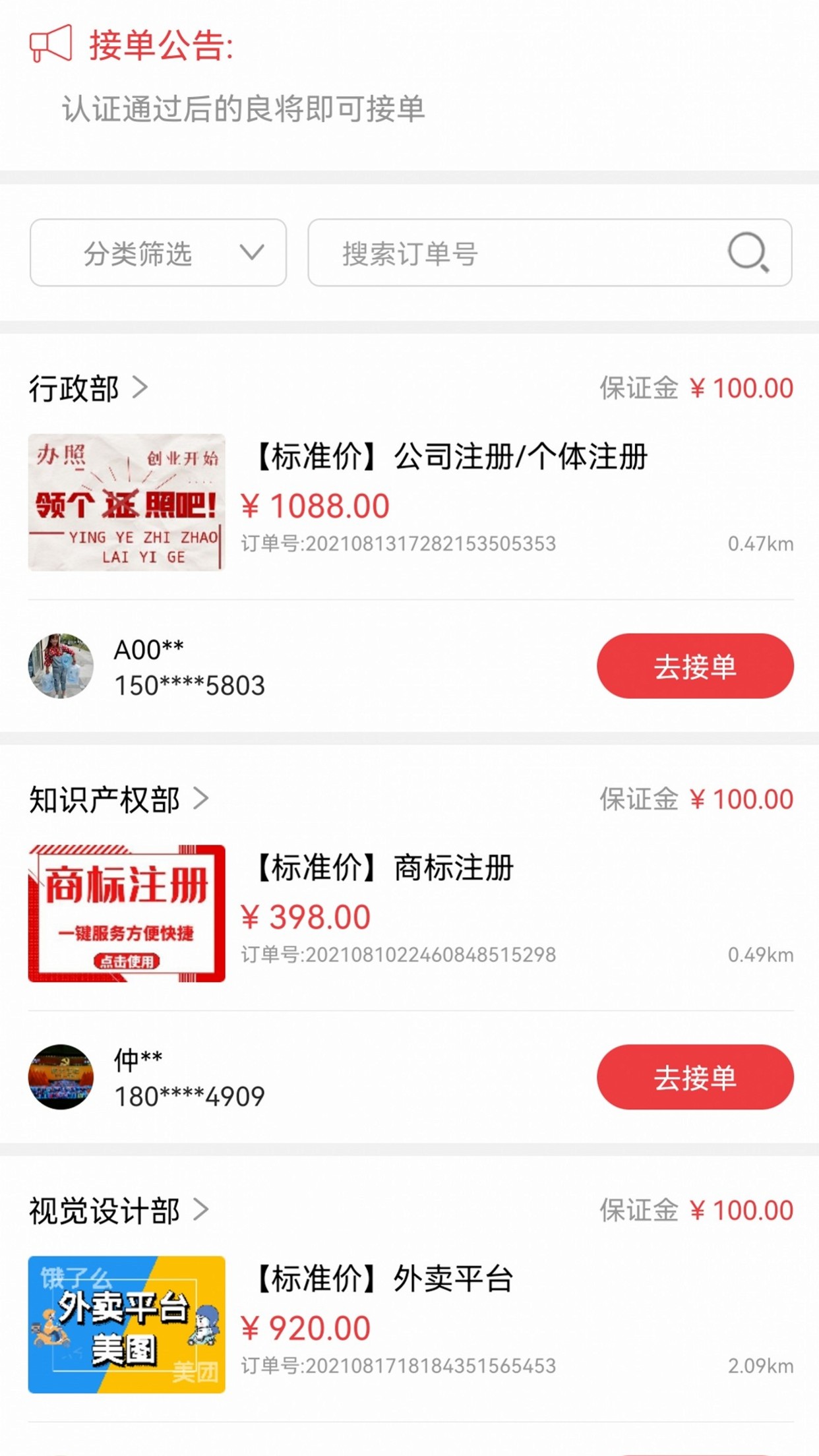Open the 公司注册/个体注册 order card
The width and height of the screenshot is (819, 1456).
(x=410, y=502)
